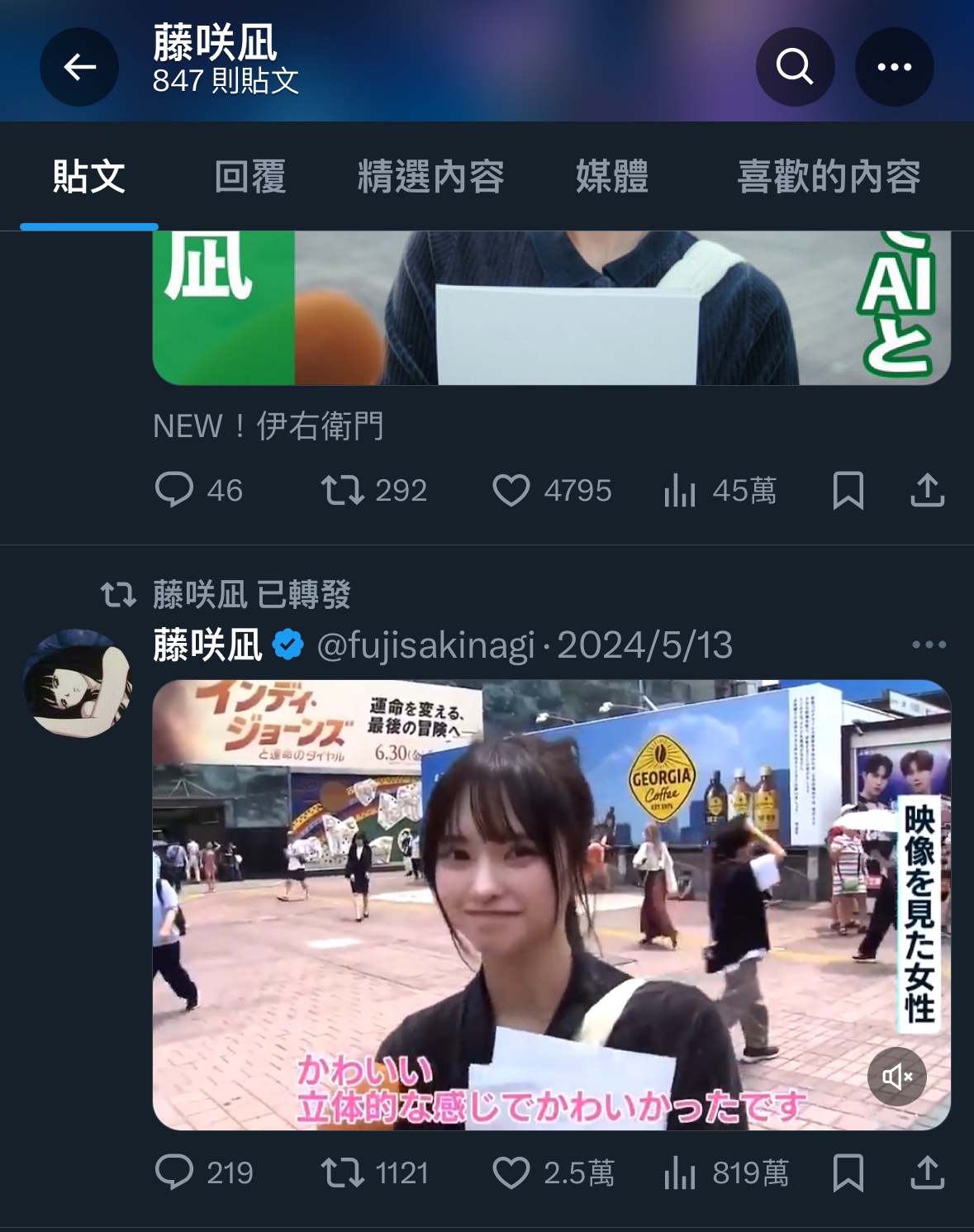The height and width of the screenshot is (1232, 974).
Task: Switch to the 喜歡的內容 tab
Action: pos(829,177)
